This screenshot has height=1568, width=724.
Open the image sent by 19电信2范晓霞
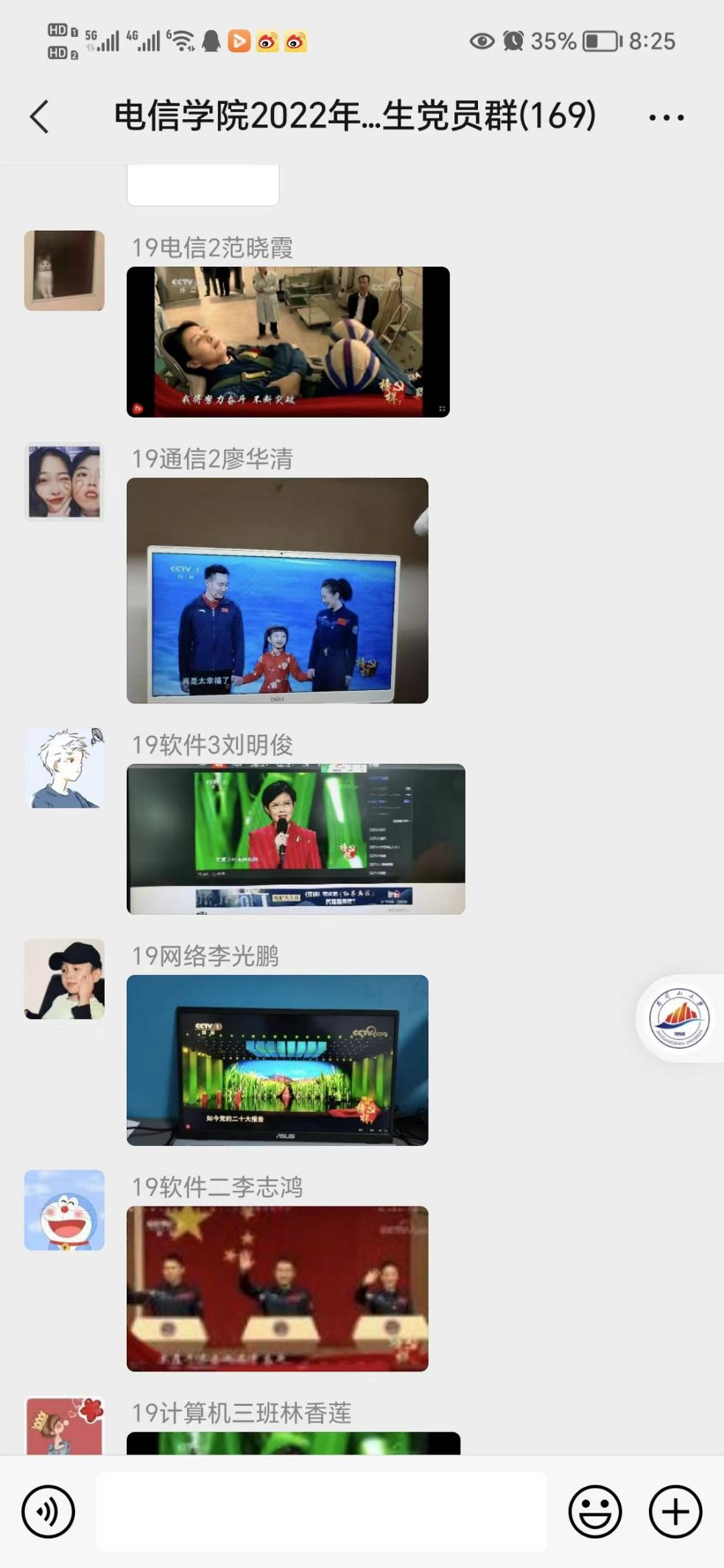288,342
